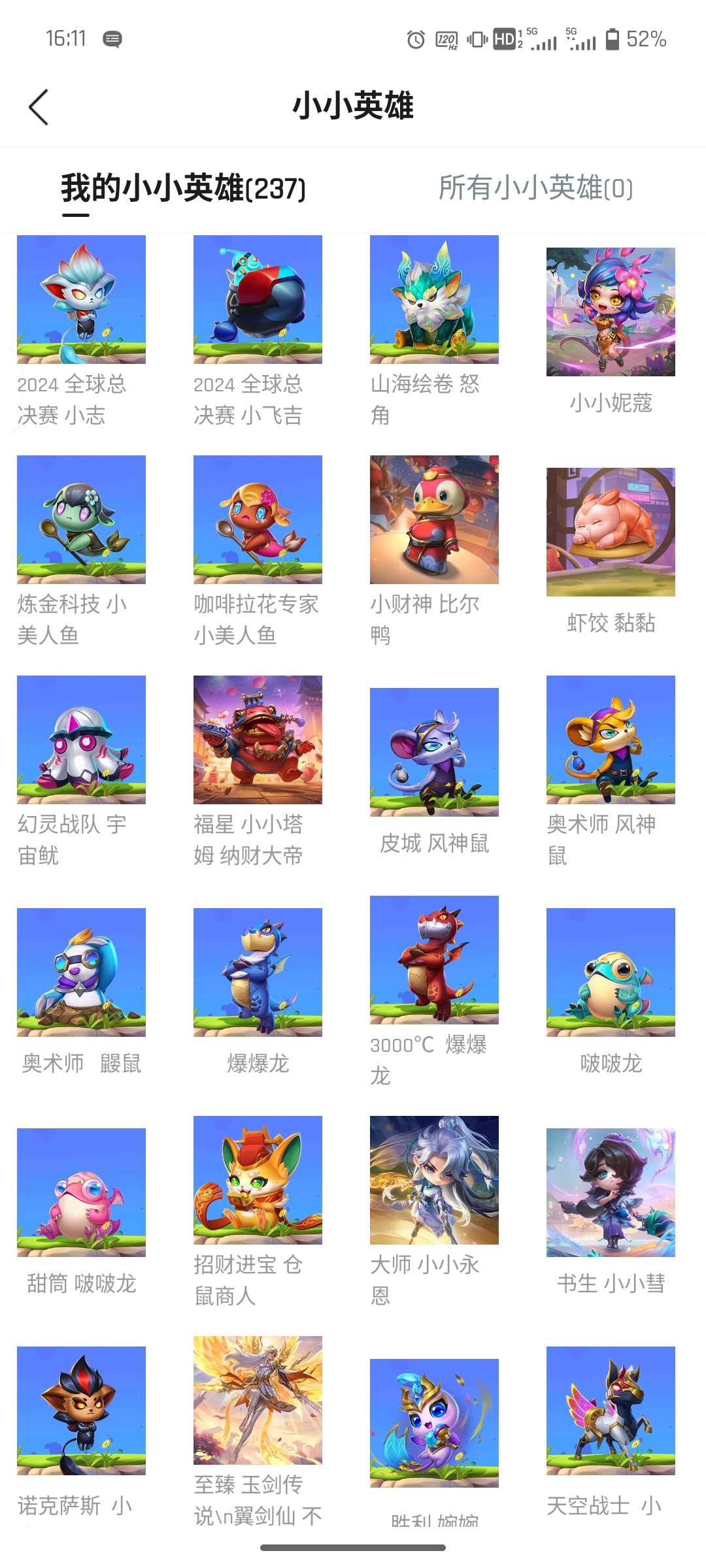View 皮城 风神鼠
Image resolution: width=706 pixels, height=1568 pixels.
(434, 753)
